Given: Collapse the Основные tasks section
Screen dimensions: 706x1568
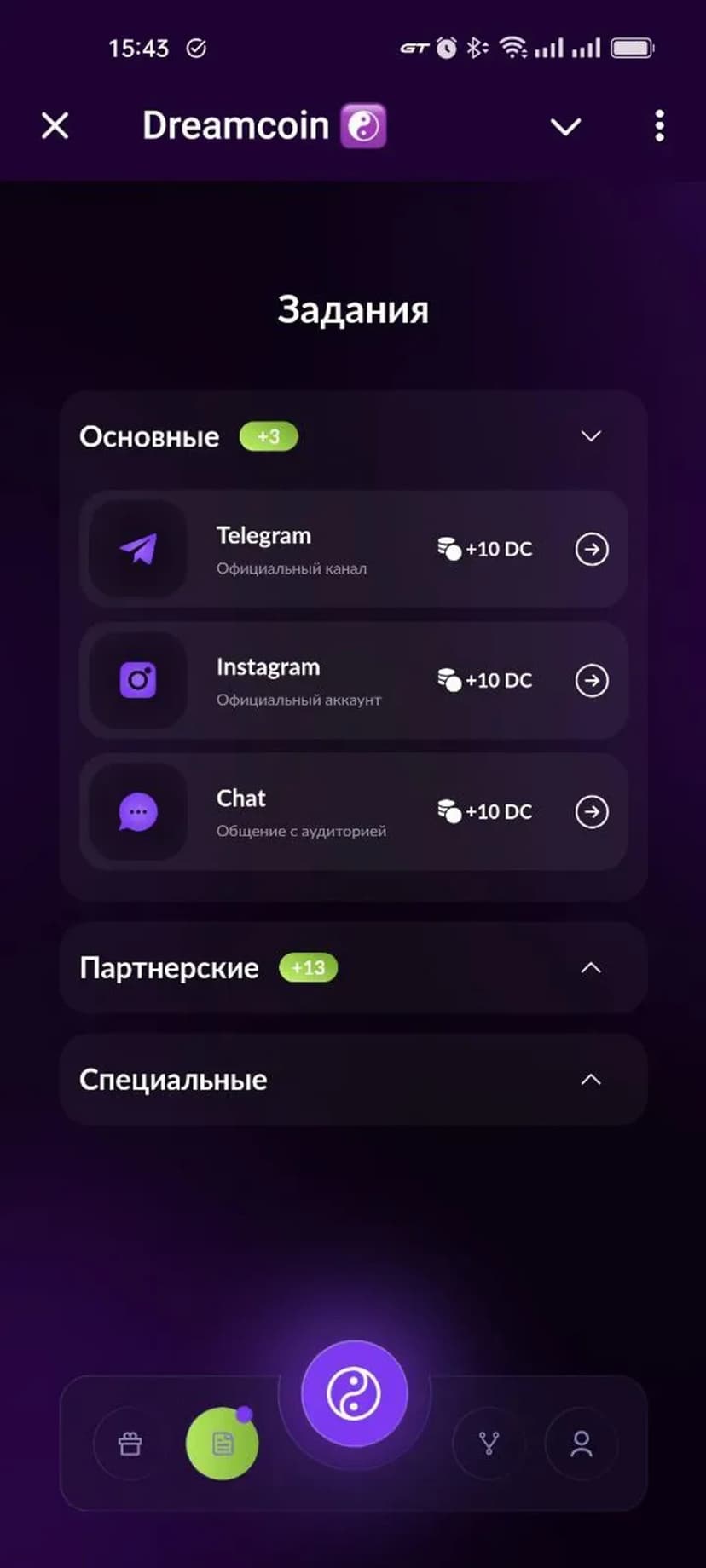Looking at the screenshot, I should coord(590,436).
